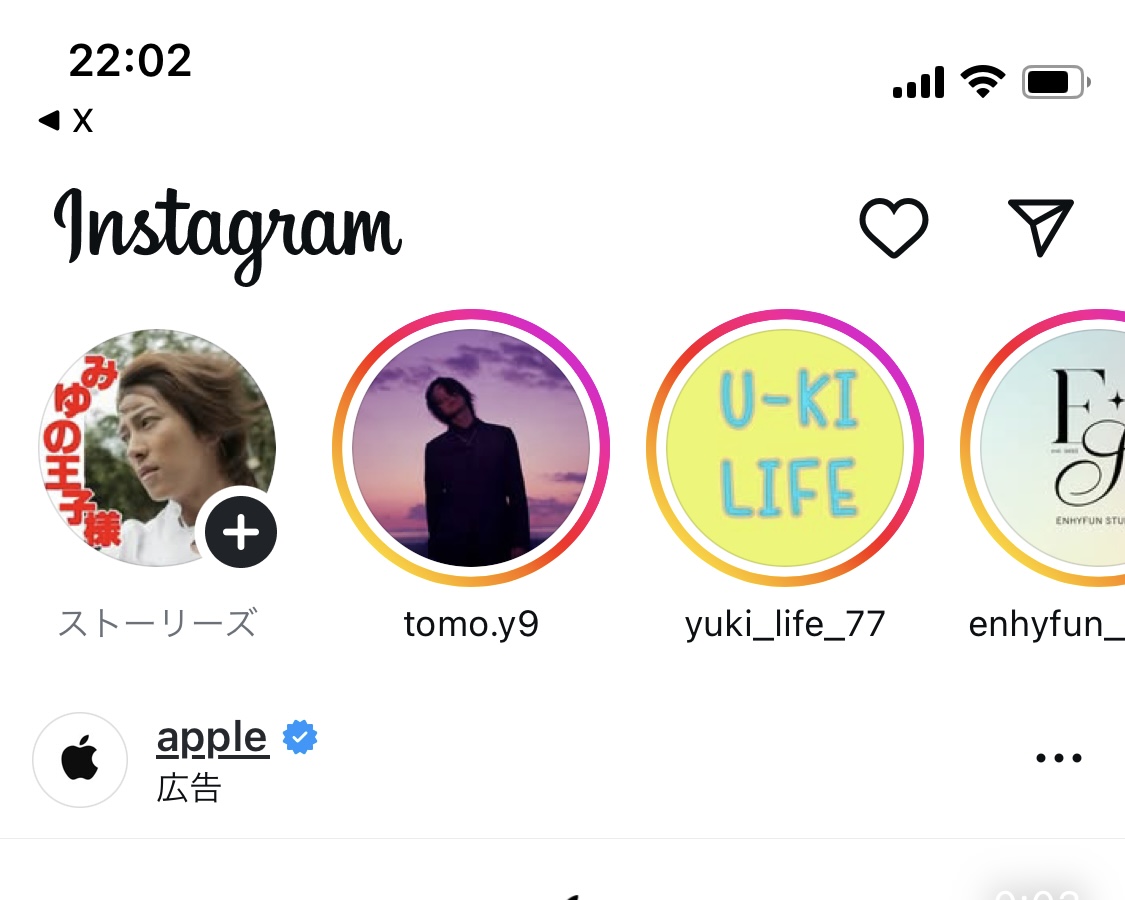Open the apple profile link
Image resolution: width=1125 pixels, height=900 pixels.
[213, 739]
